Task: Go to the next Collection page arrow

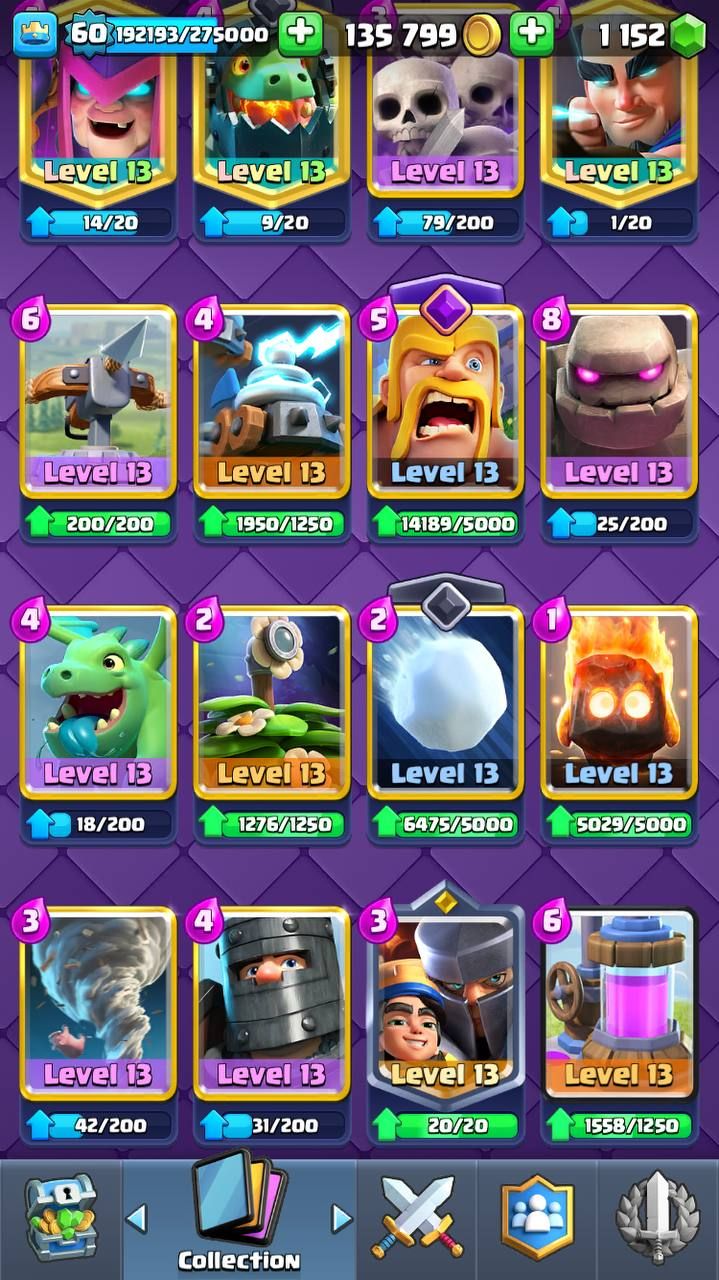Action: tap(342, 1218)
